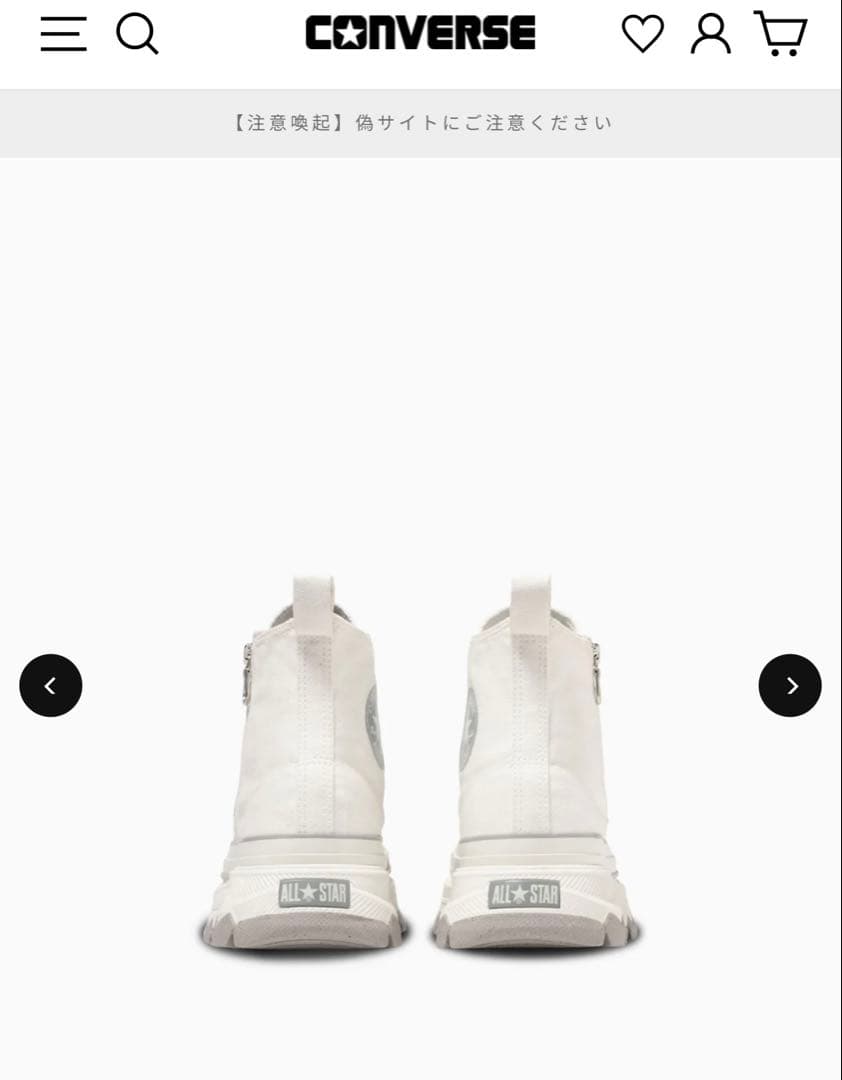Open the shopping cart
The image size is (842, 1080).
click(x=780, y=34)
